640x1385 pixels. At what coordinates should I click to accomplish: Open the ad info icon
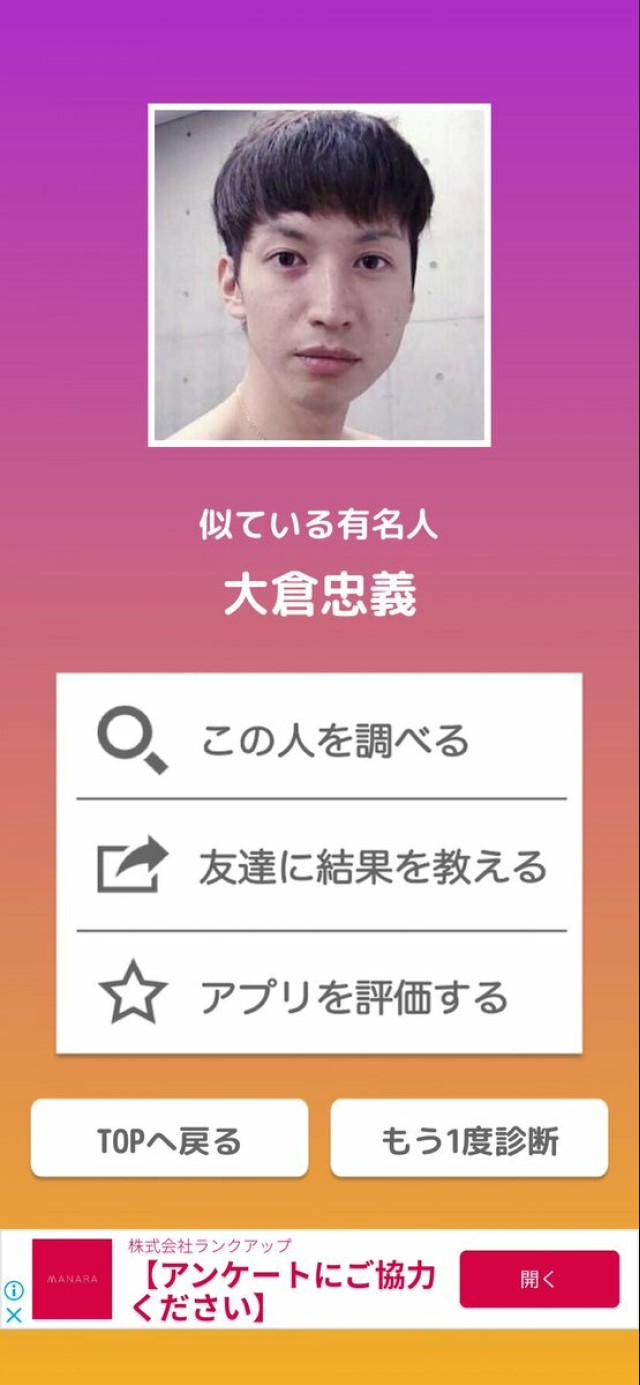point(14,1291)
